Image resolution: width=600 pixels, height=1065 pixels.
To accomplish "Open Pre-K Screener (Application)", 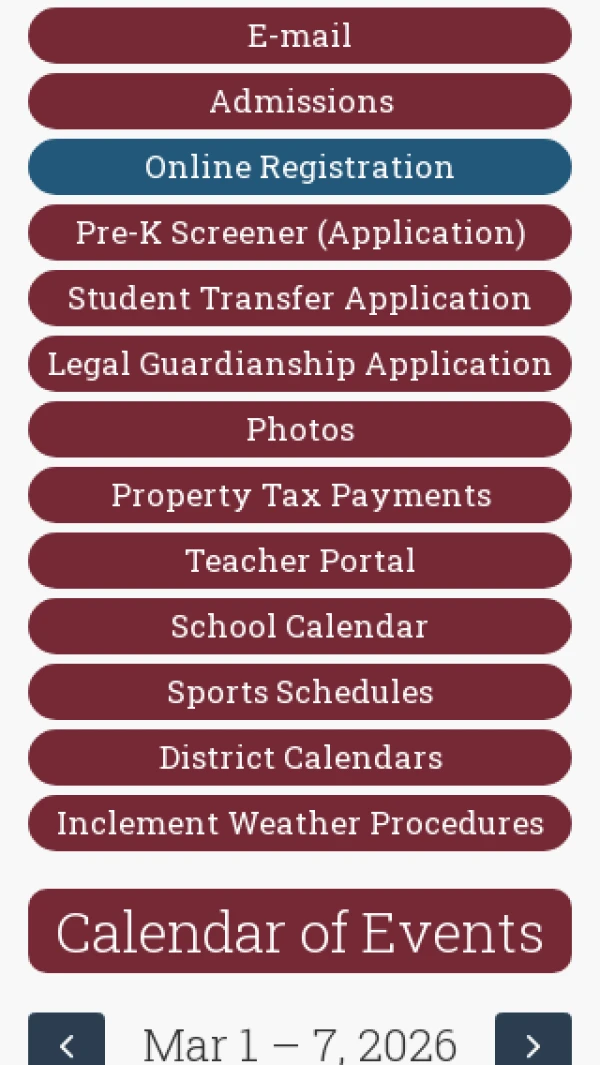I will click(300, 233).
